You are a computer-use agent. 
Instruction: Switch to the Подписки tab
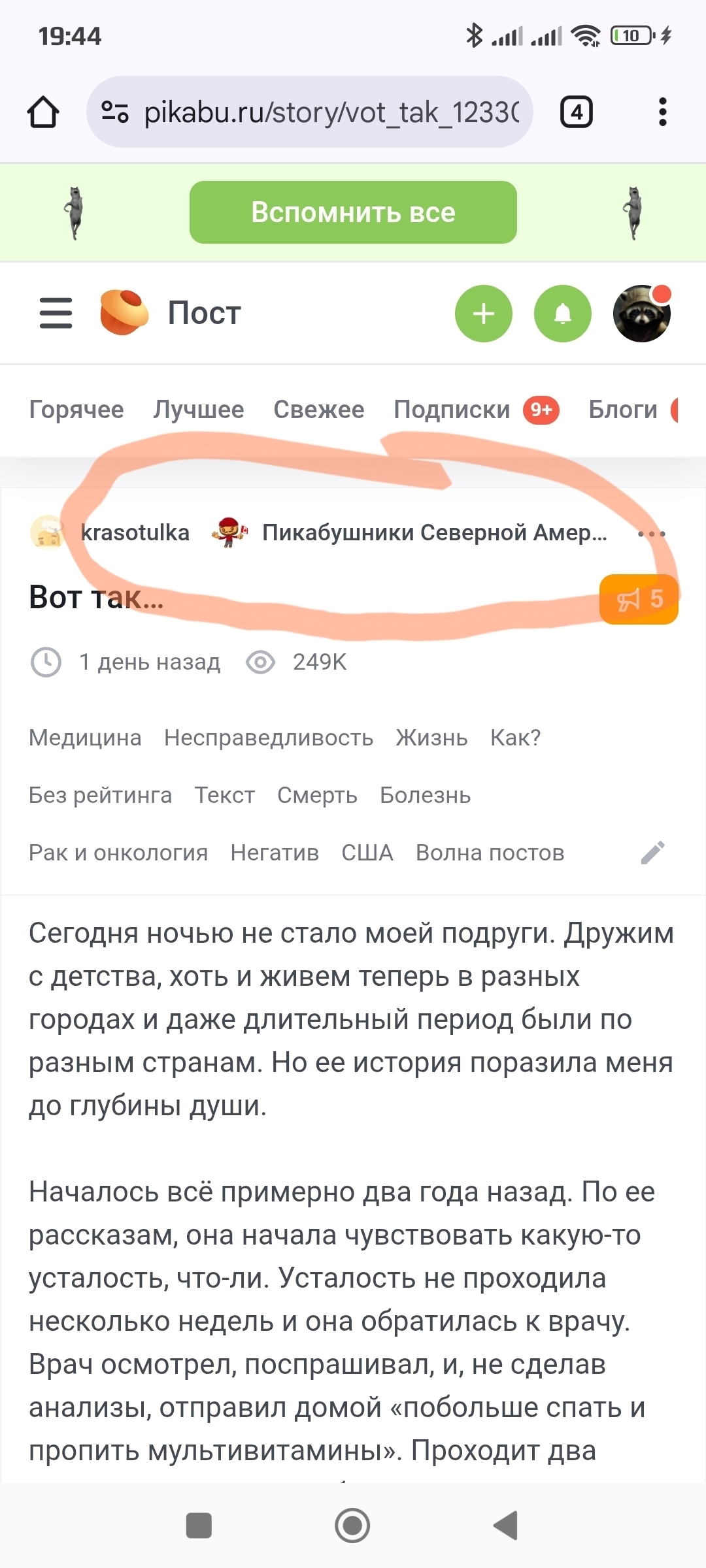tap(452, 410)
